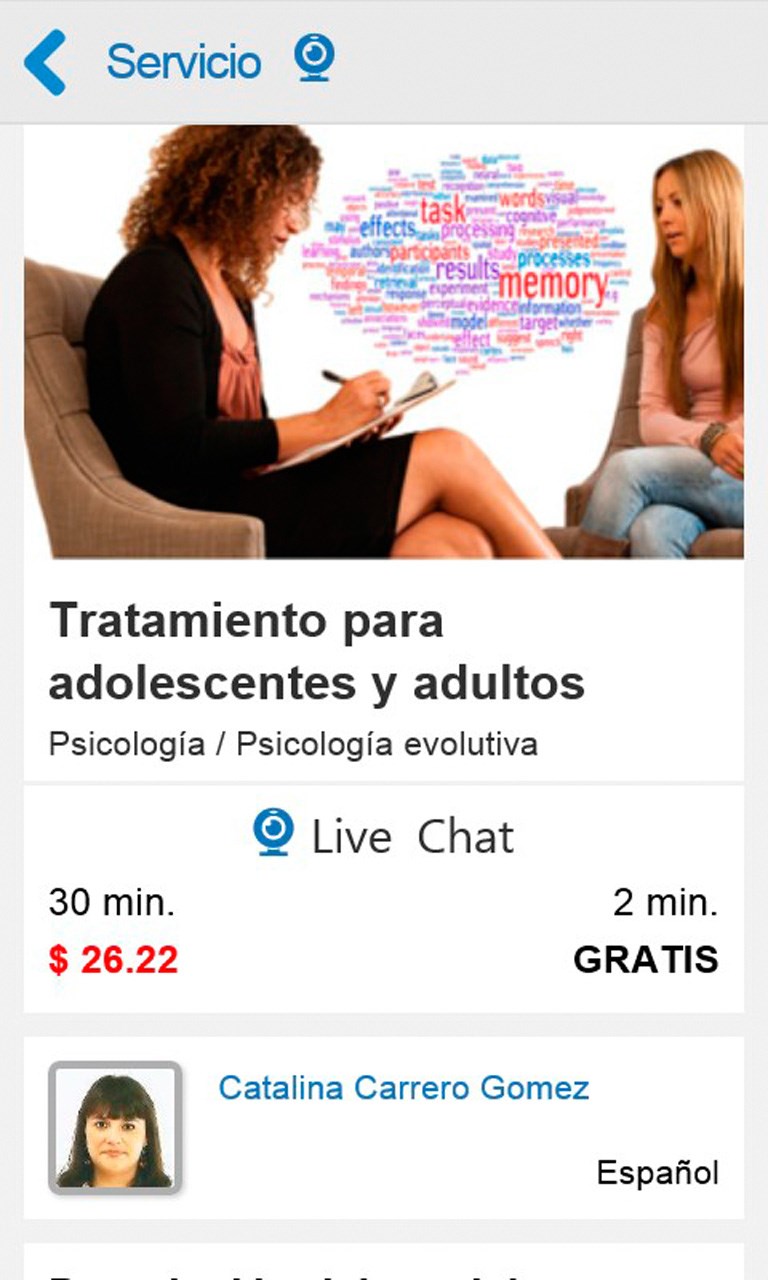Click the provider info card
768x1280 pixels.
pos(384,1120)
